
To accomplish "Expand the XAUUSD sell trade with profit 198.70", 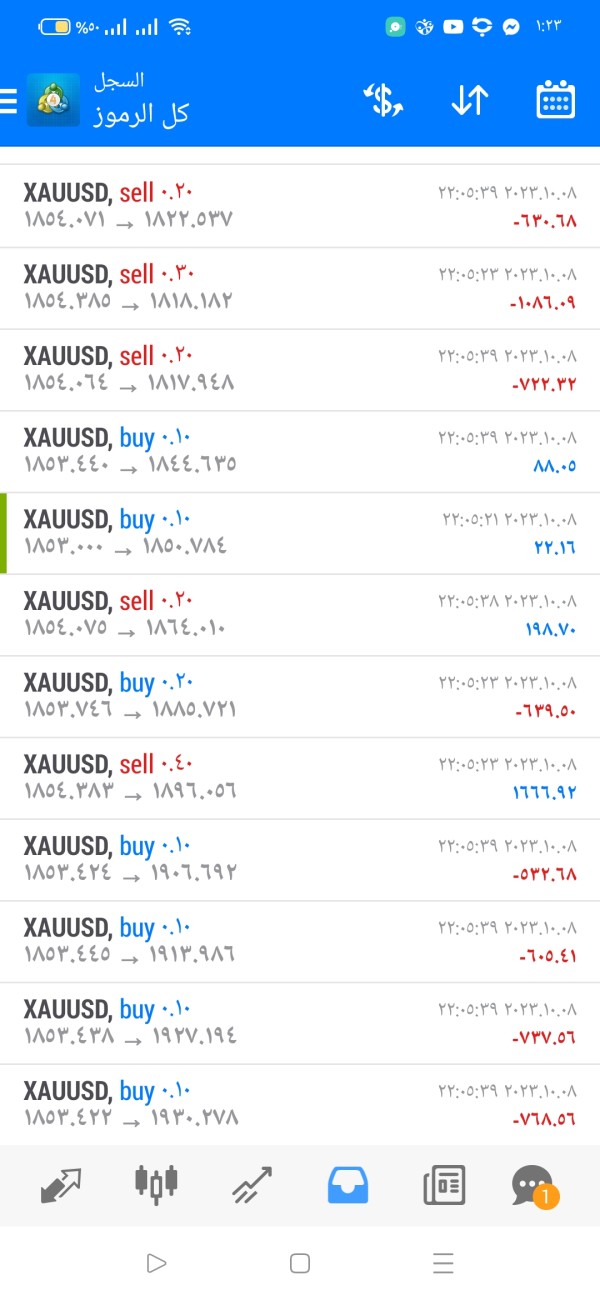I will tap(300, 615).
